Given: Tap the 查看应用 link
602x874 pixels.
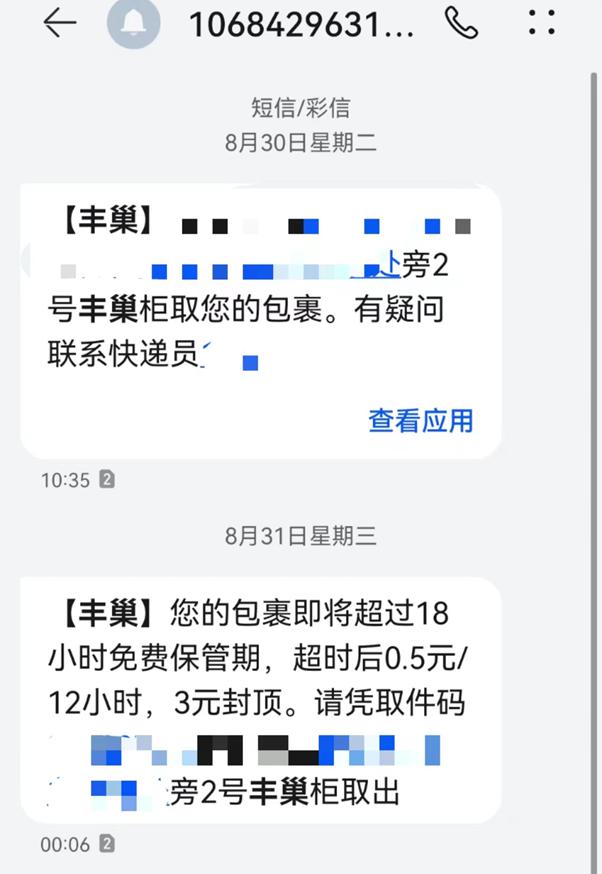Looking at the screenshot, I should click(x=420, y=421).
